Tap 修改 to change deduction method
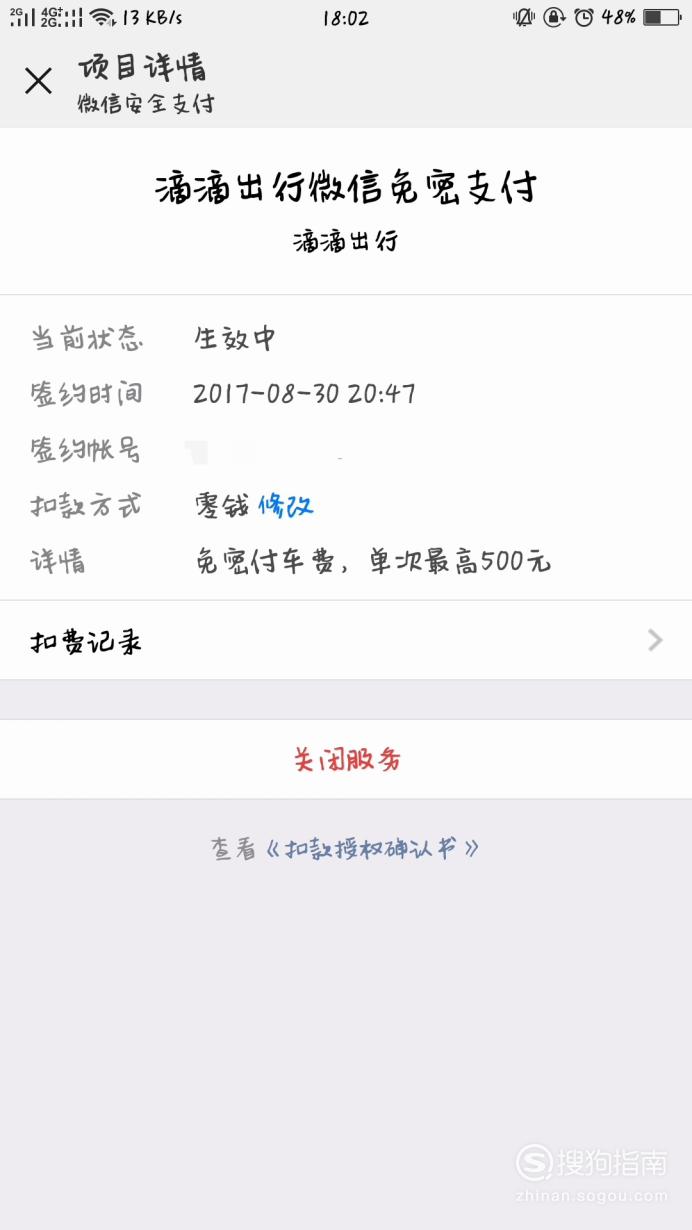Viewport: 692px width, 1230px height. tap(286, 505)
